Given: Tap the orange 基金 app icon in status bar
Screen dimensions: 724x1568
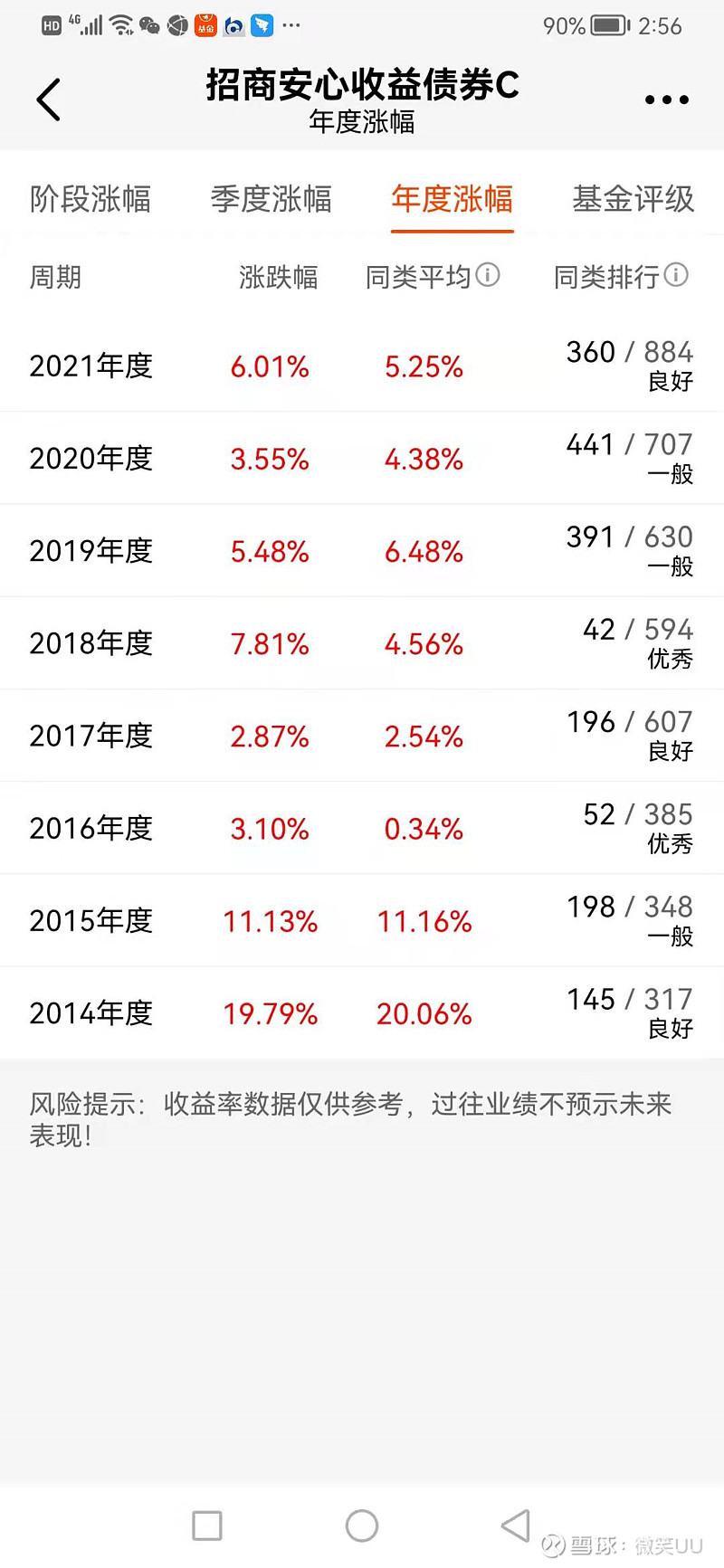Looking at the screenshot, I should 205,26.
